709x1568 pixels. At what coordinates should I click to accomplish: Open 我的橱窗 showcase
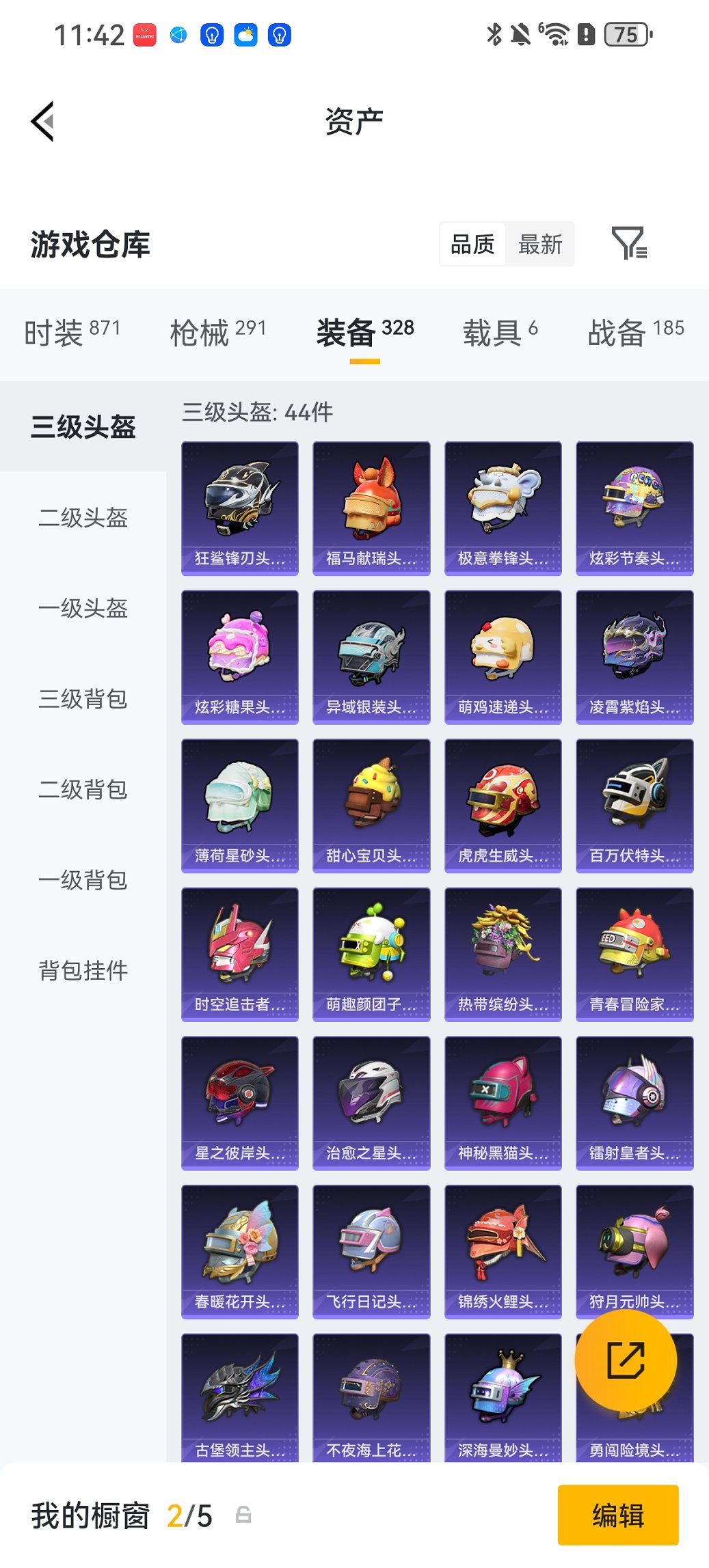point(90,1515)
